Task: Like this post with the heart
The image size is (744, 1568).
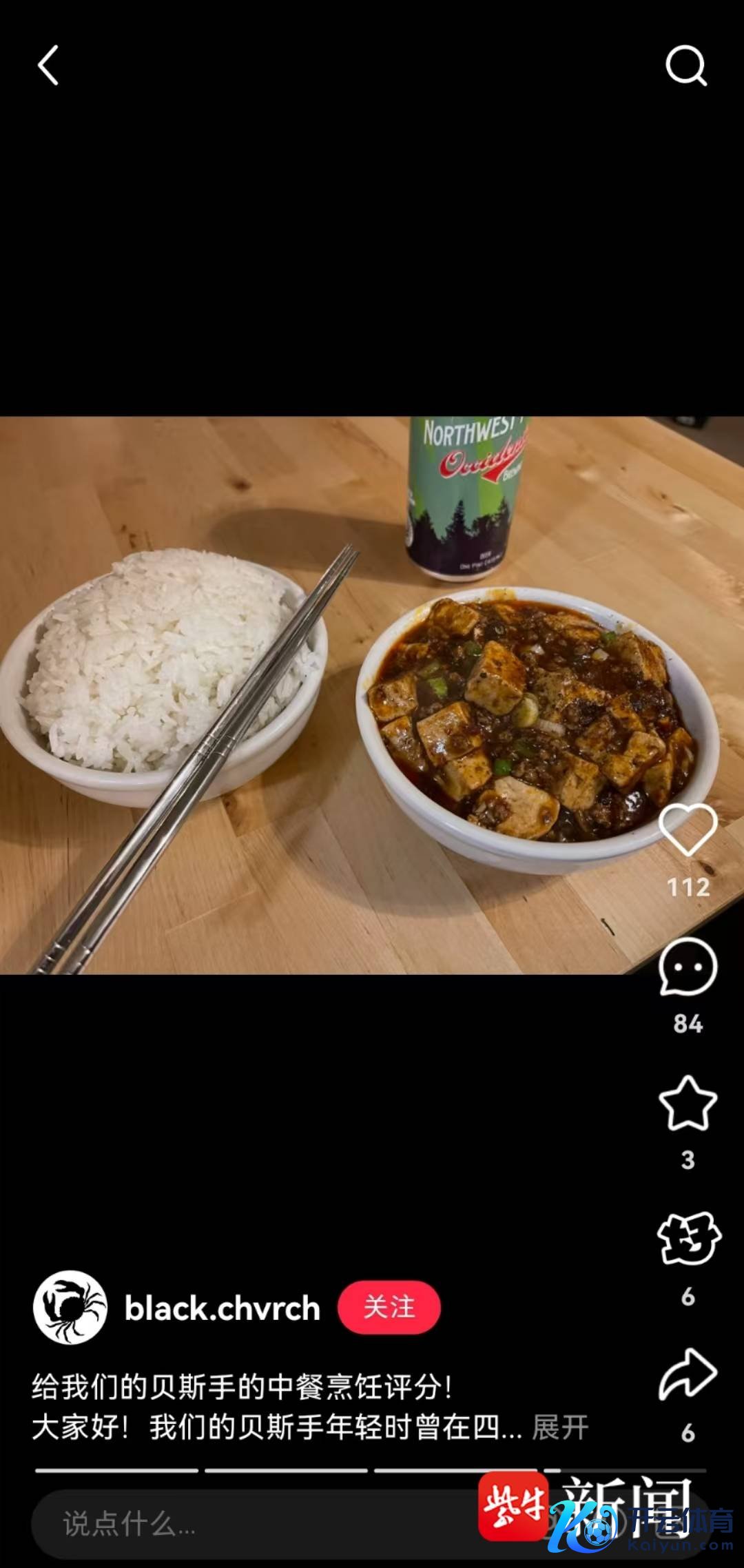Action: pyautogui.click(x=688, y=829)
